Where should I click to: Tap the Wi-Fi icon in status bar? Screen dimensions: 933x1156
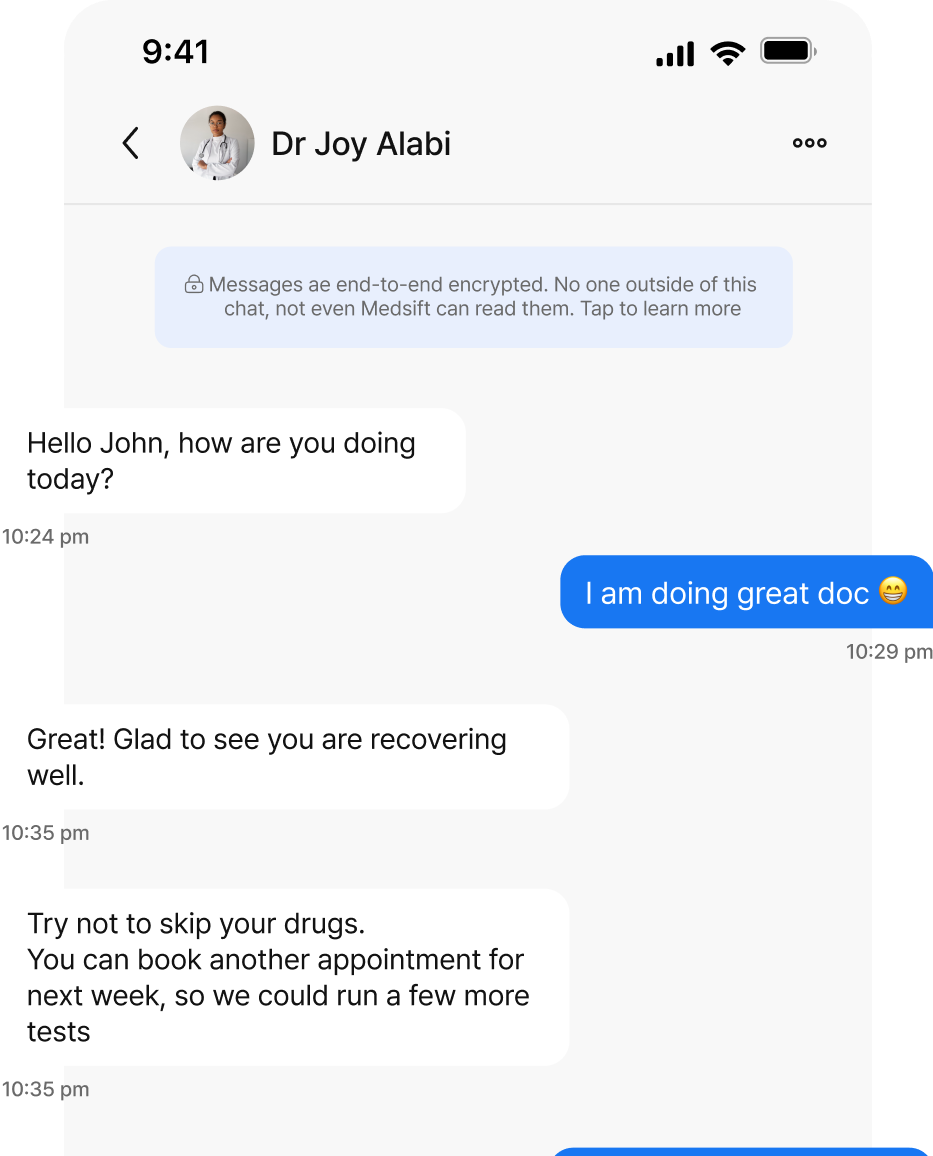tap(729, 54)
